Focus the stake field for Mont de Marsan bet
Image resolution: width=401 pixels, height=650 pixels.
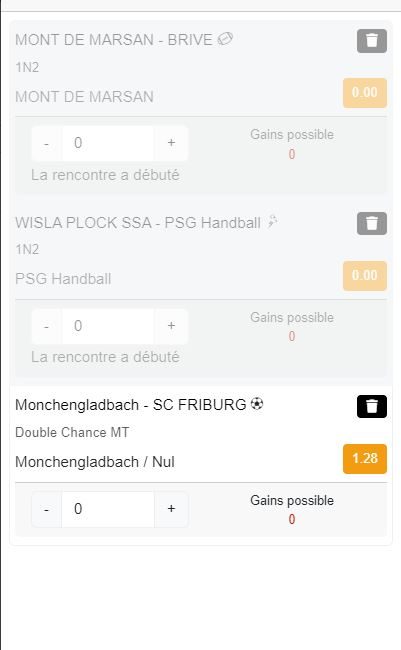pos(108,143)
